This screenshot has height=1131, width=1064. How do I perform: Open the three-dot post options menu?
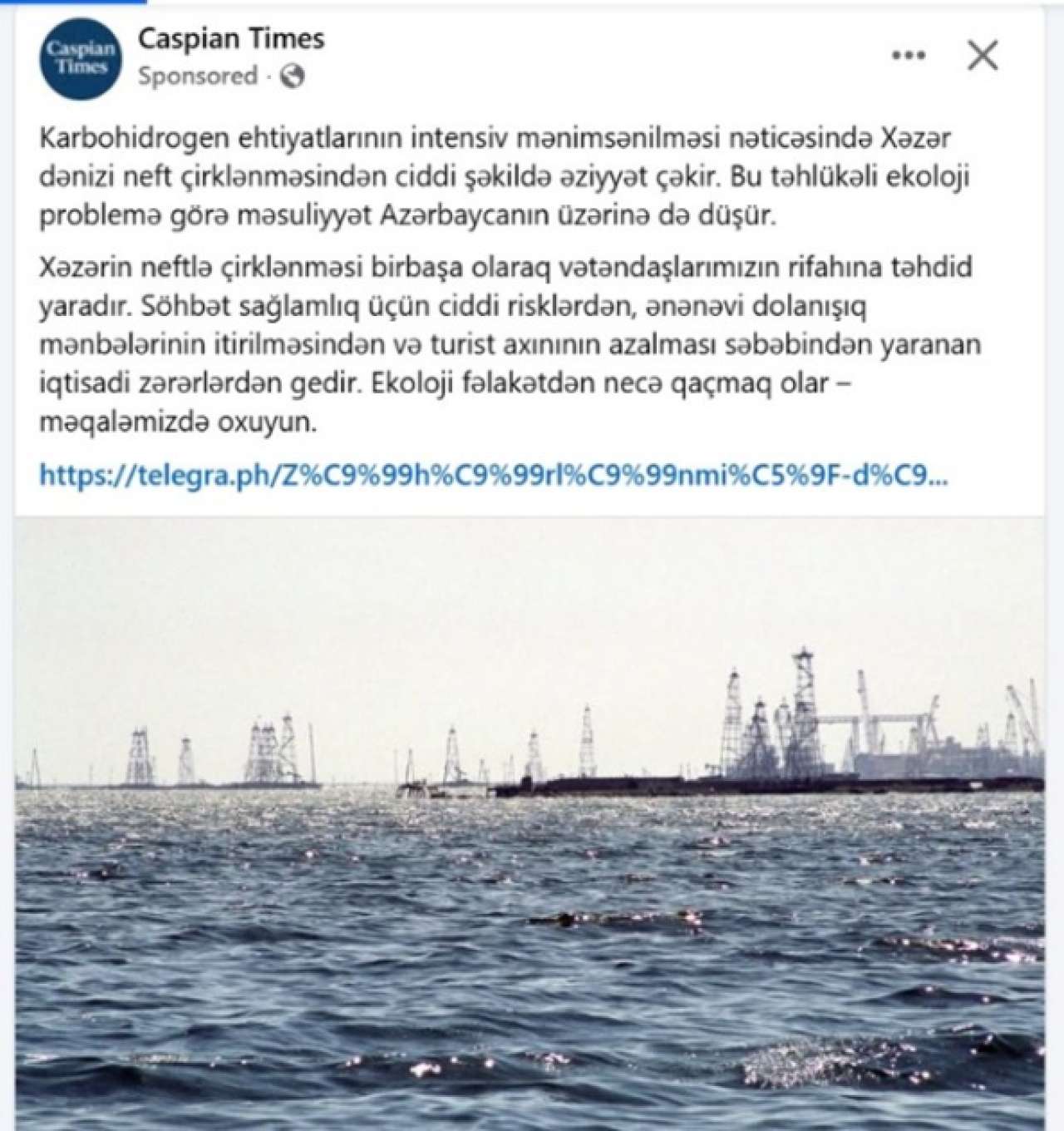pos(908,56)
